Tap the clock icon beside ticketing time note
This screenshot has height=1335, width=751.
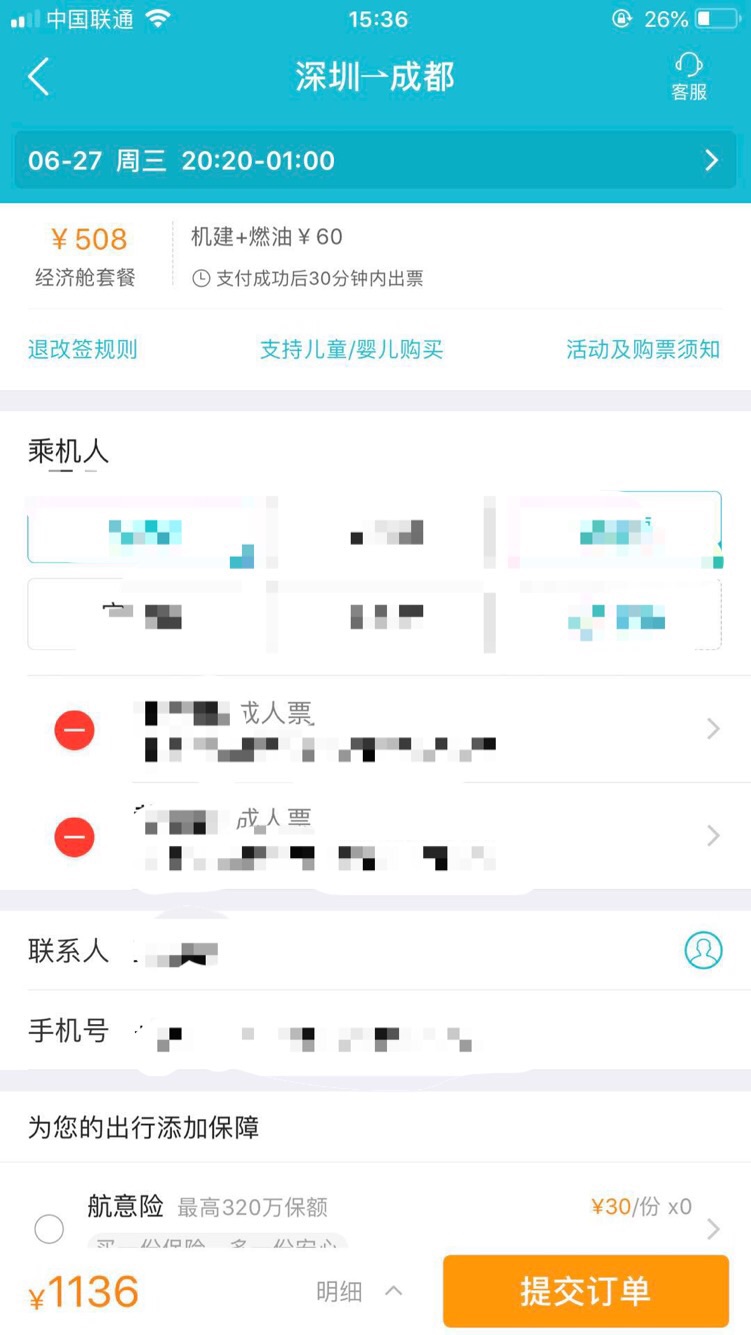[201, 278]
